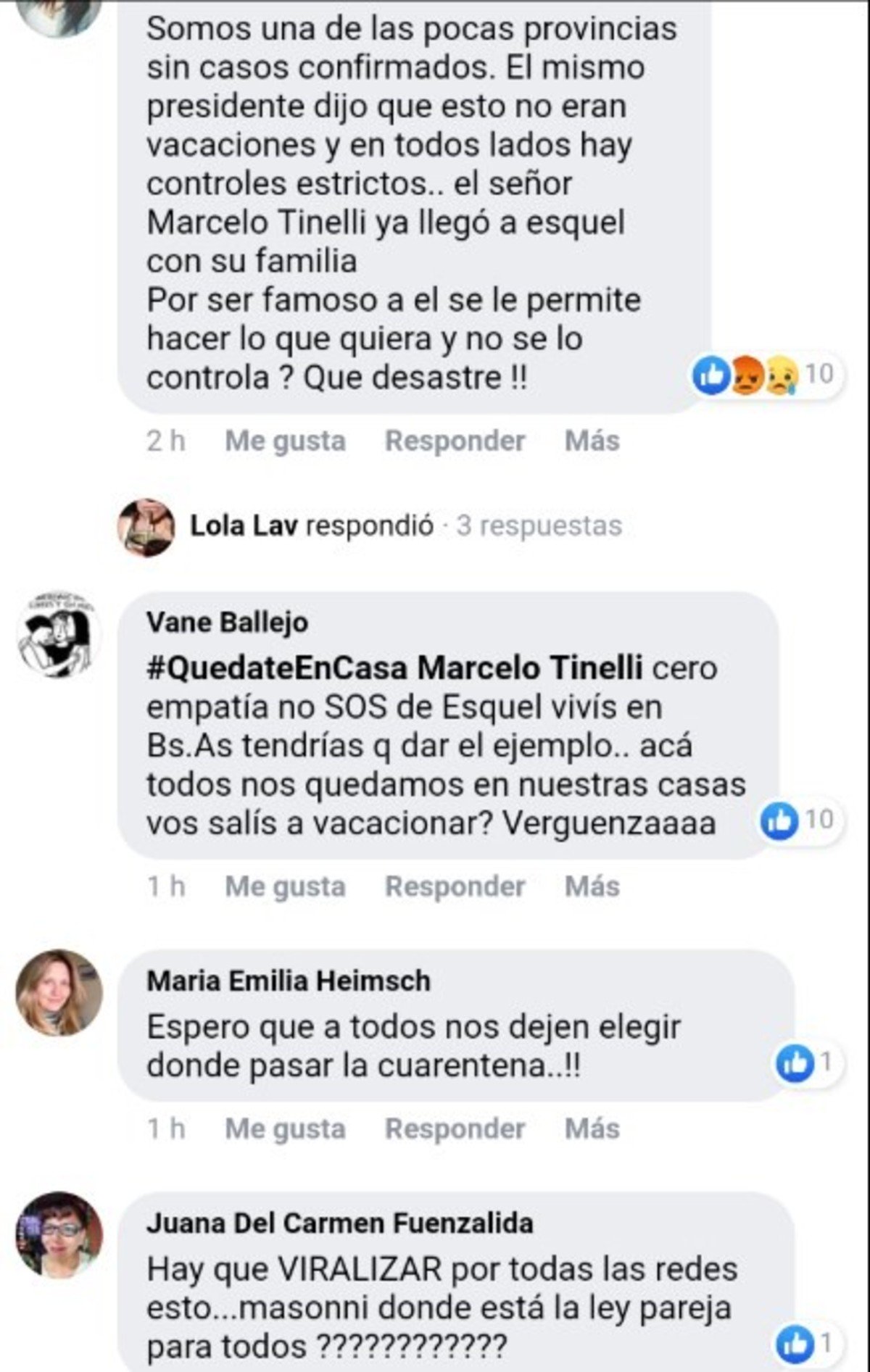Open Maria Emilia Heimsch's profile
Screen dimensions: 870x1372
[289, 981]
